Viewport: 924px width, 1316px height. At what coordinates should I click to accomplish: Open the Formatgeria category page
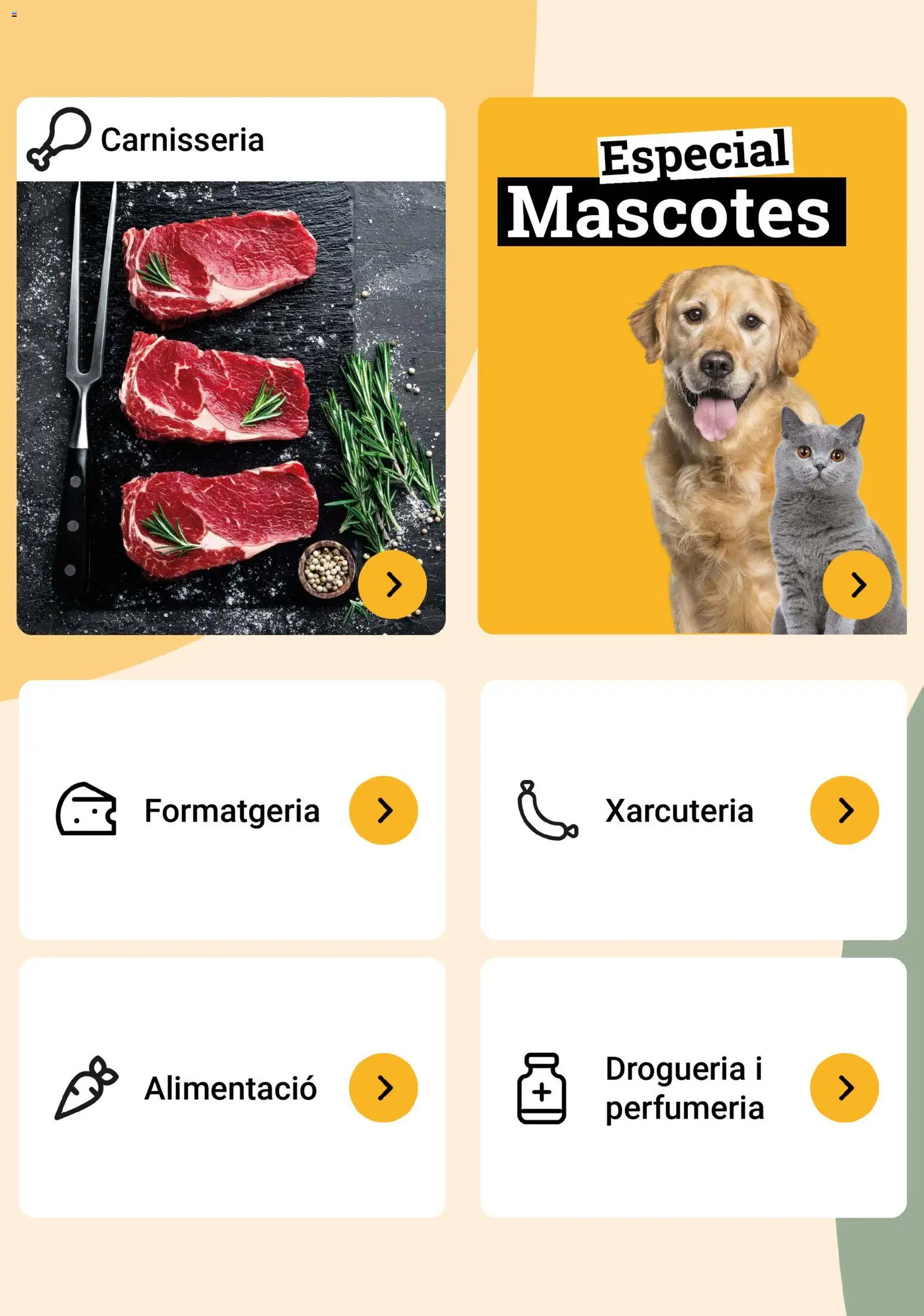(232, 809)
